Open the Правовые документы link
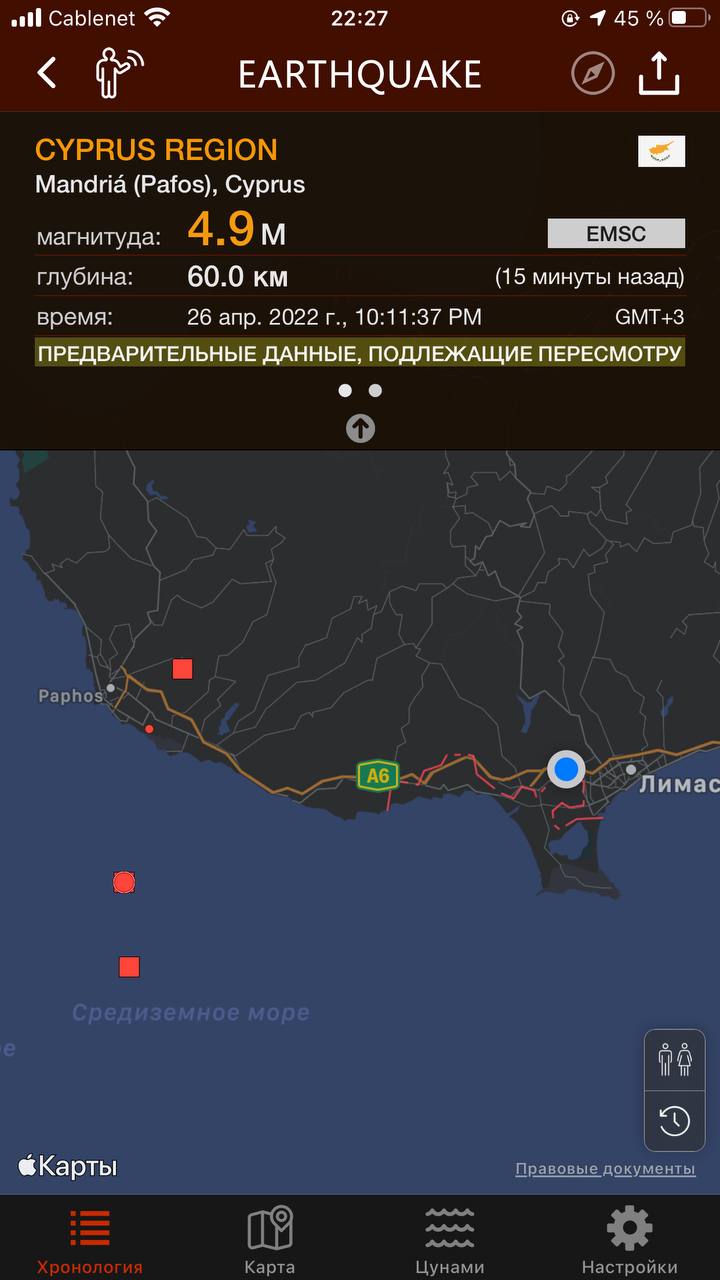 (605, 1169)
